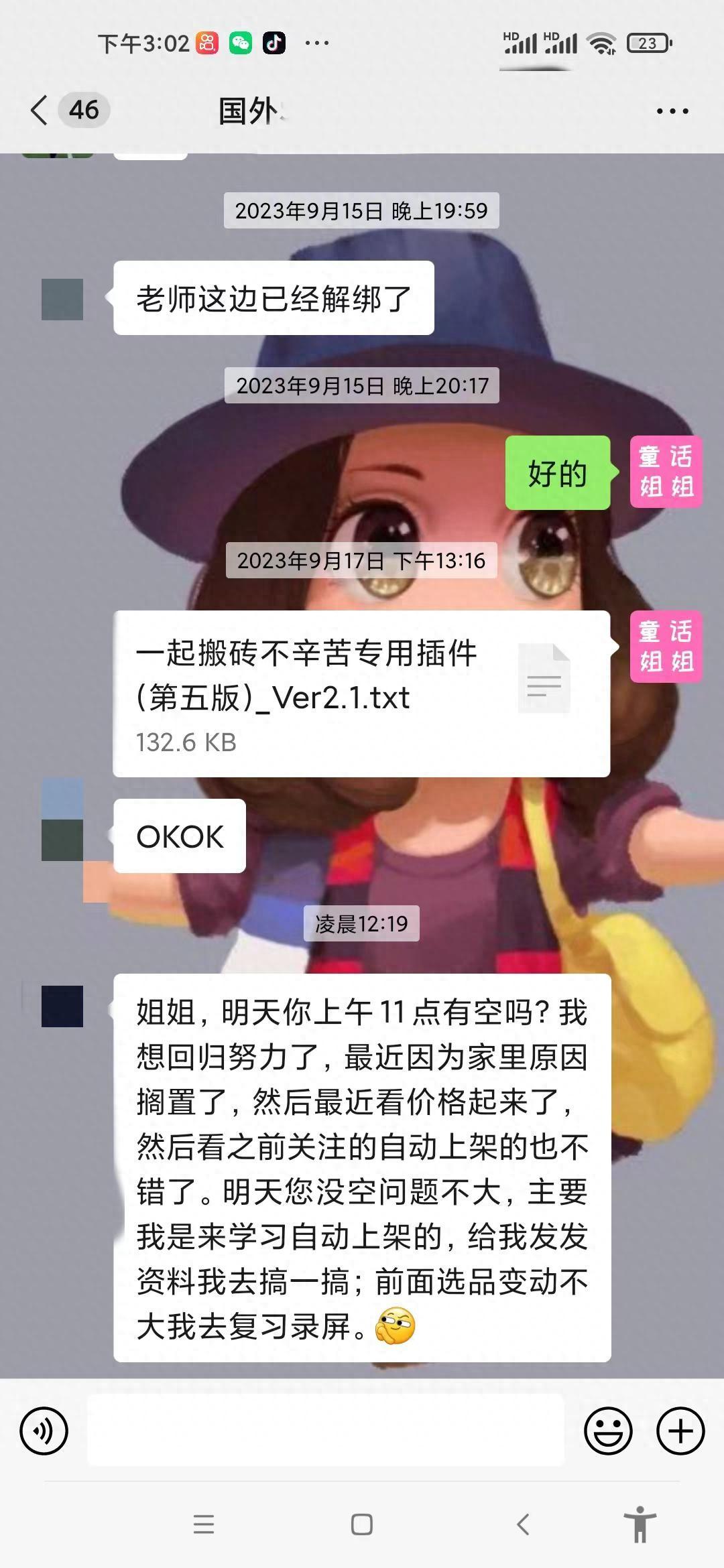Image resolution: width=724 pixels, height=1568 pixels.
Task: Go back to the chat list
Action: (40, 110)
